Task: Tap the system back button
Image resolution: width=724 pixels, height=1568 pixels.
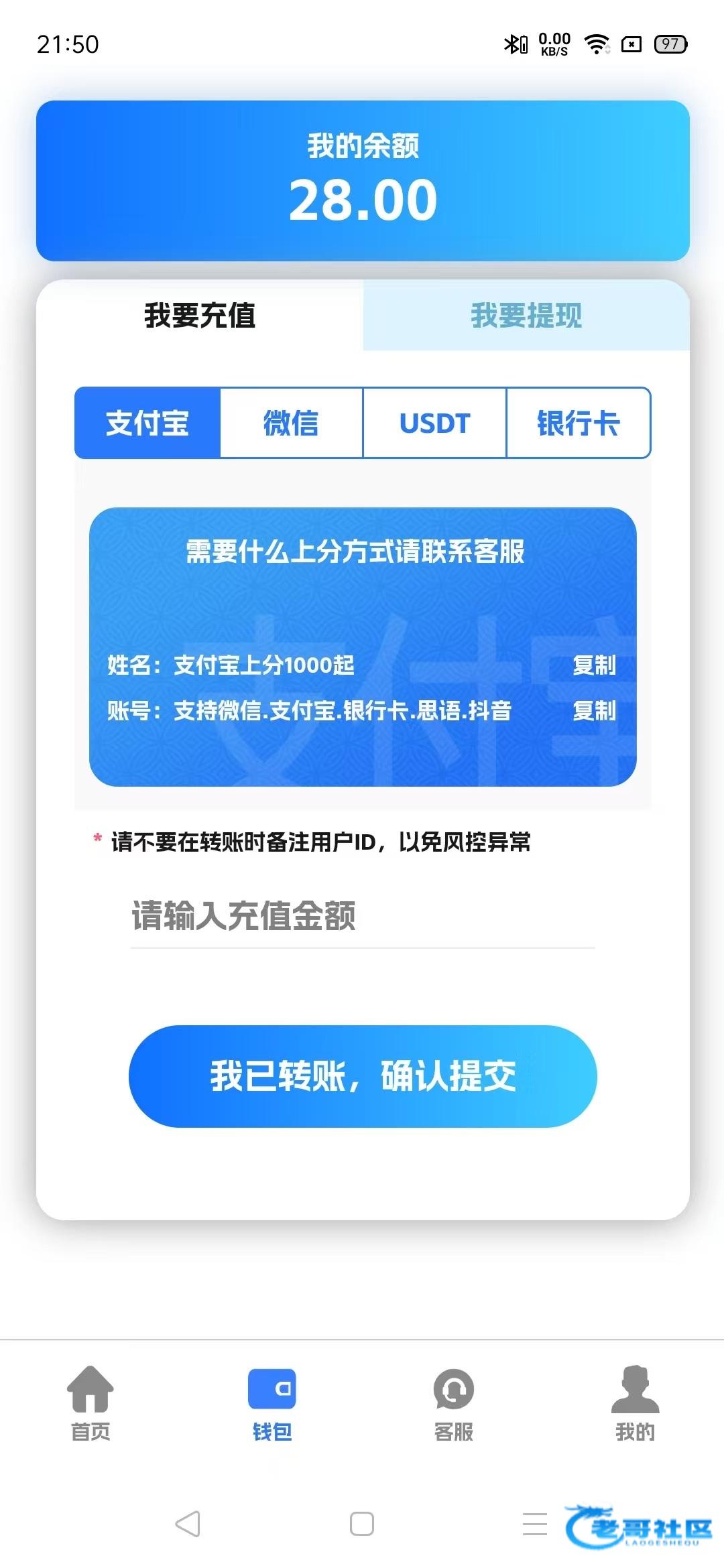Action: coord(188,1524)
